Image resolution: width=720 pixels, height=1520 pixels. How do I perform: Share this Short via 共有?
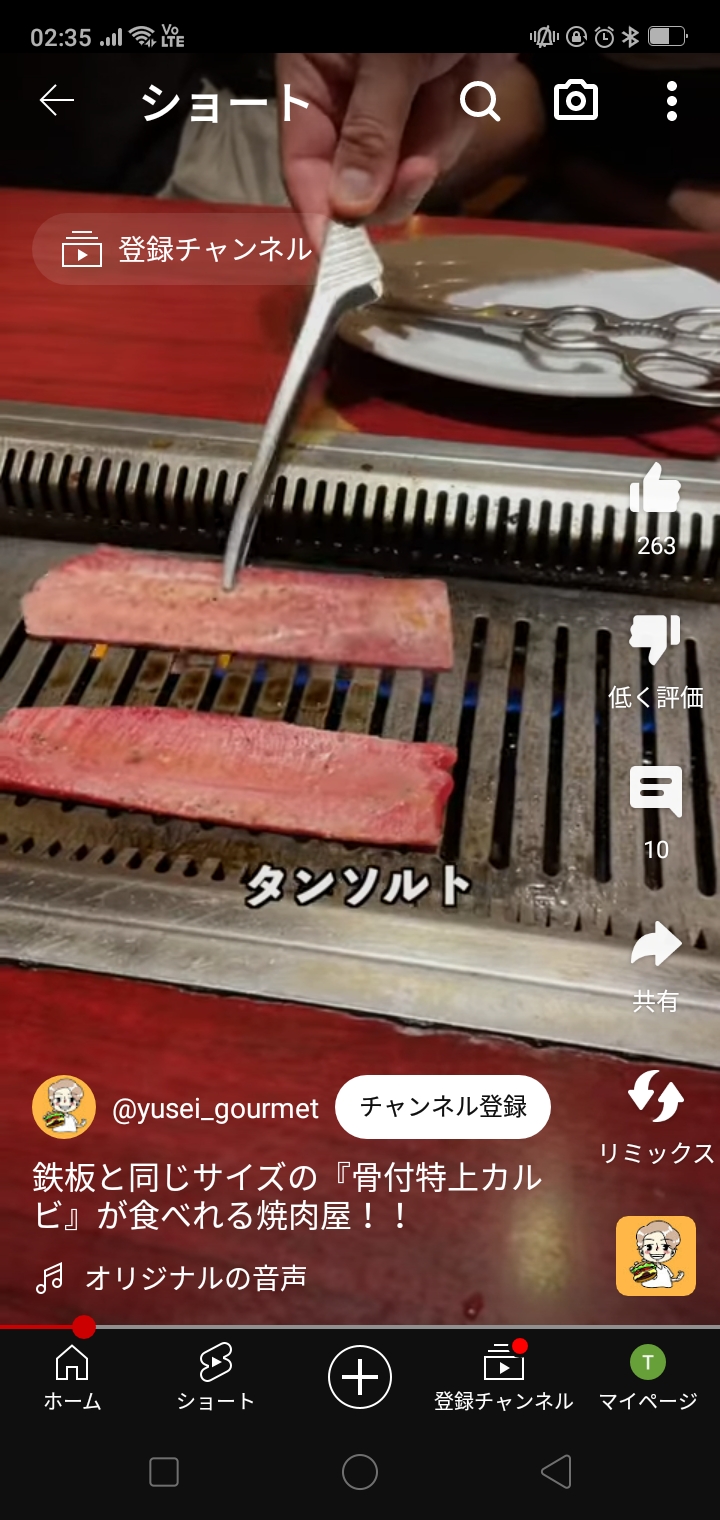[656, 946]
